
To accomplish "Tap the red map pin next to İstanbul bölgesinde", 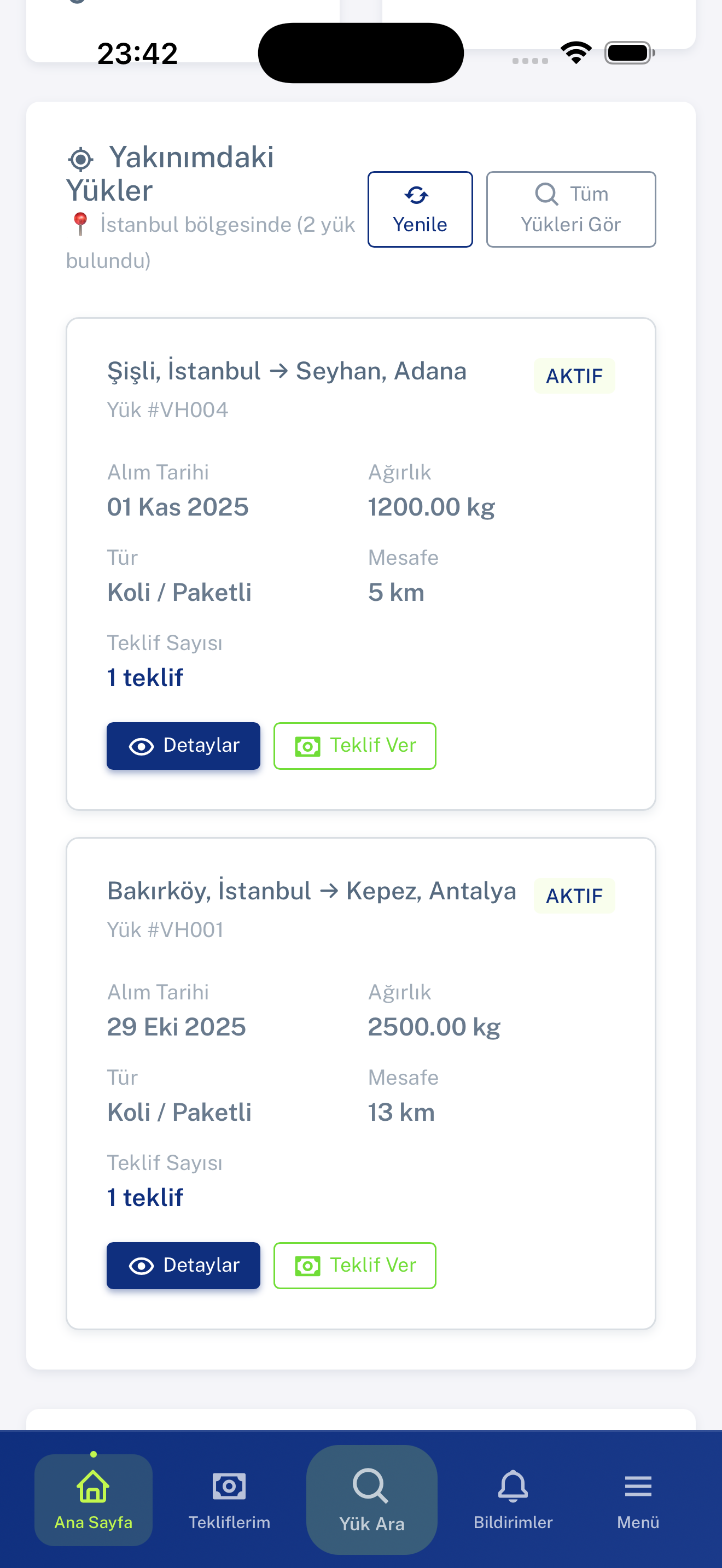I will [x=80, y=224].
